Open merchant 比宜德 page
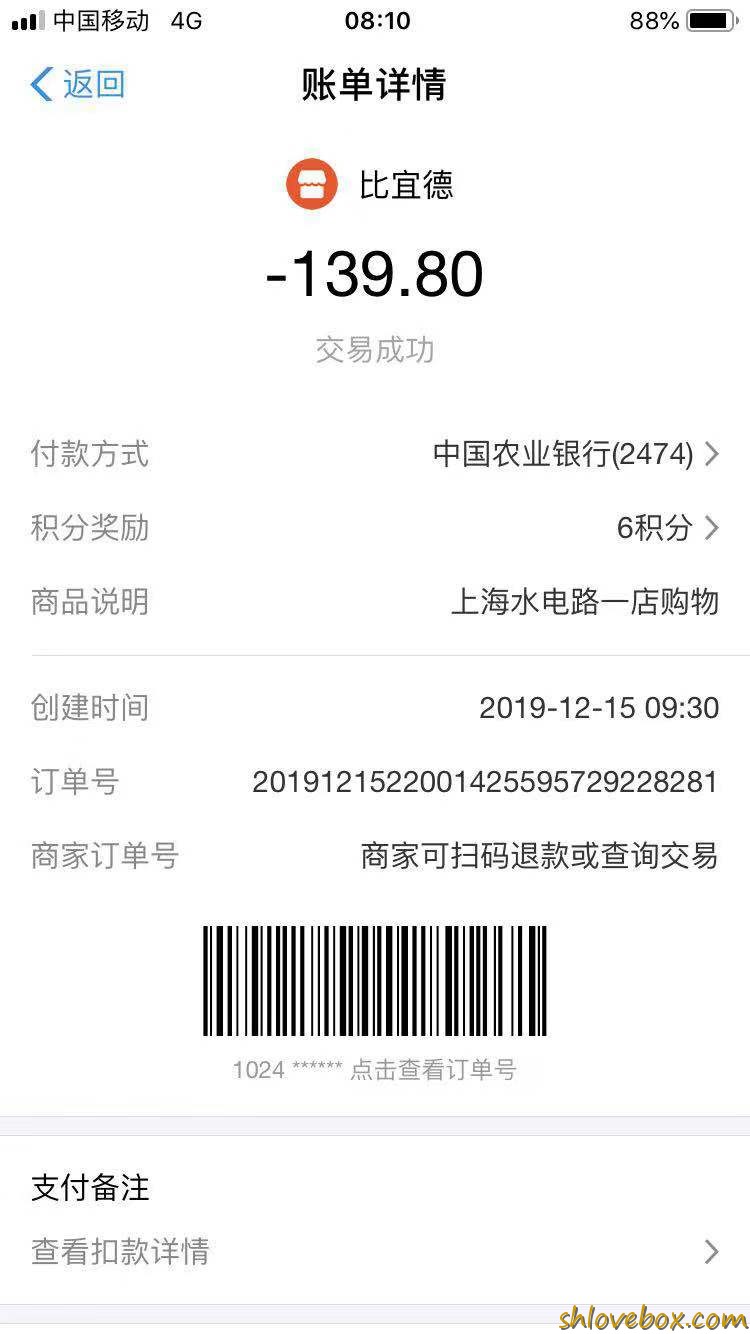This screenshot has width=750, height=1334. coord(372,185)
